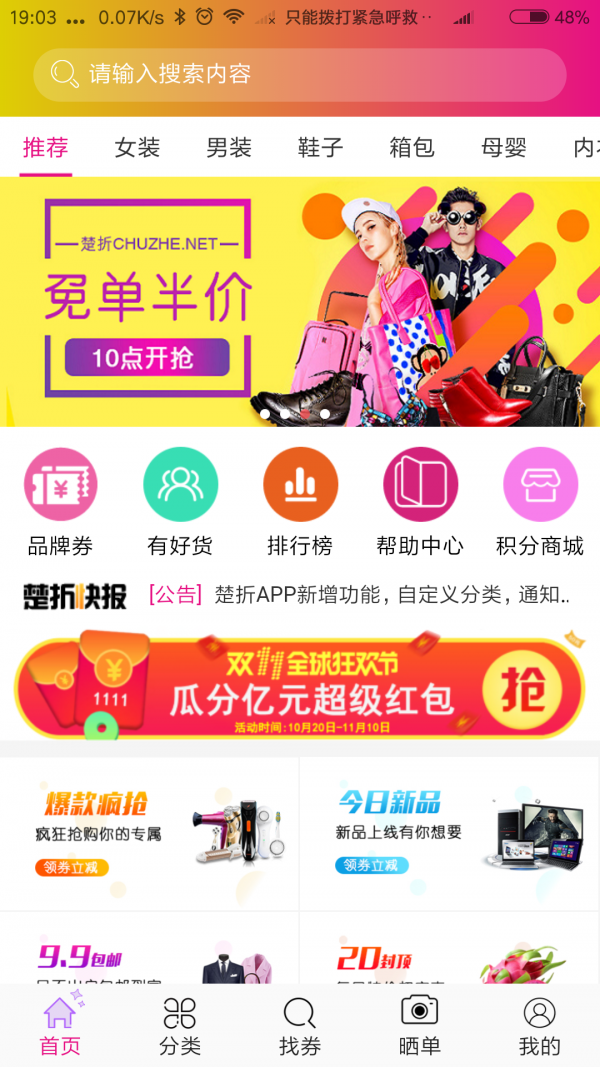Open 帮助中心 help center
The height and width of the screenshot is (1067, 600).
click(x=420, y=502)
